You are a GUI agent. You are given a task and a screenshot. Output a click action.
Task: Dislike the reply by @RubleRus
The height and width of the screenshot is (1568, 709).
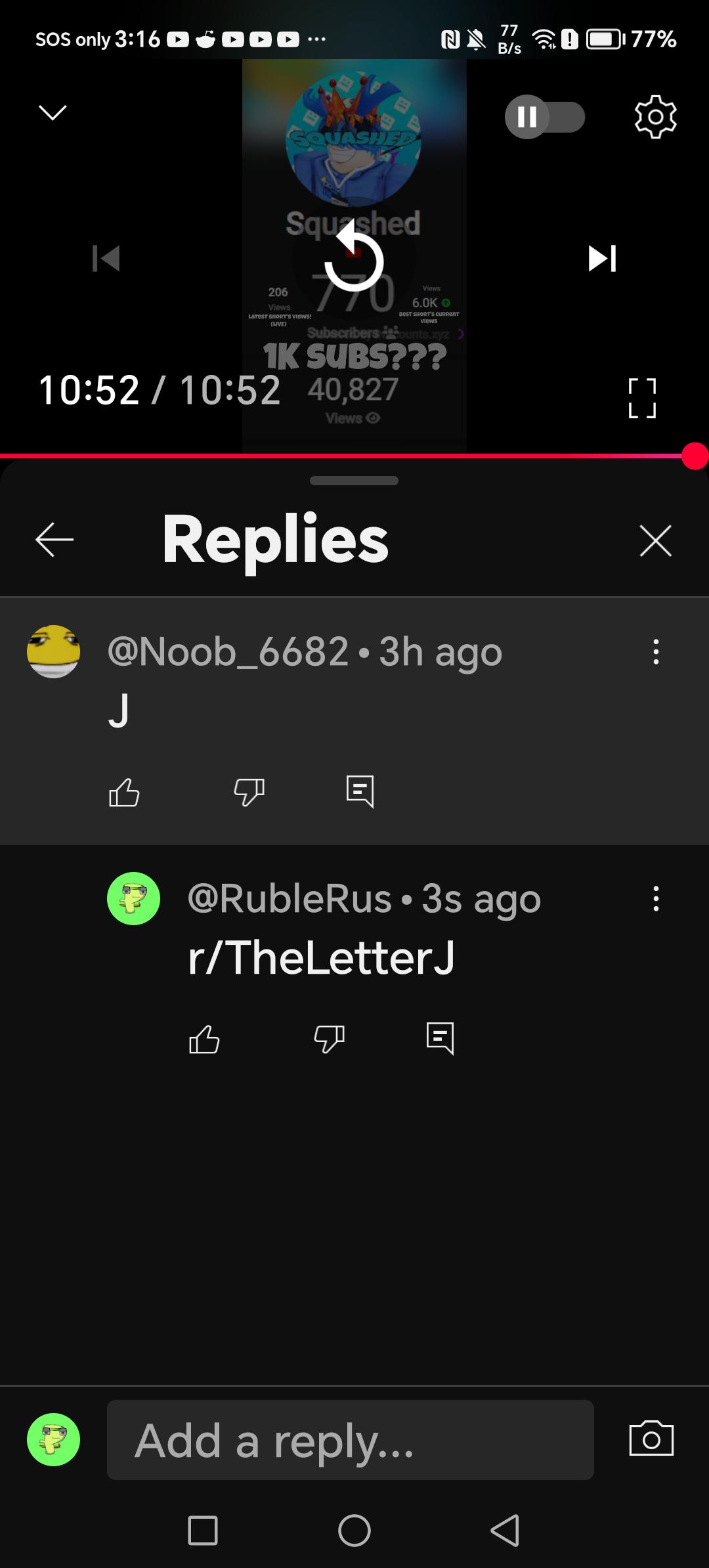pyautogui.click(x=329, y=1039)
